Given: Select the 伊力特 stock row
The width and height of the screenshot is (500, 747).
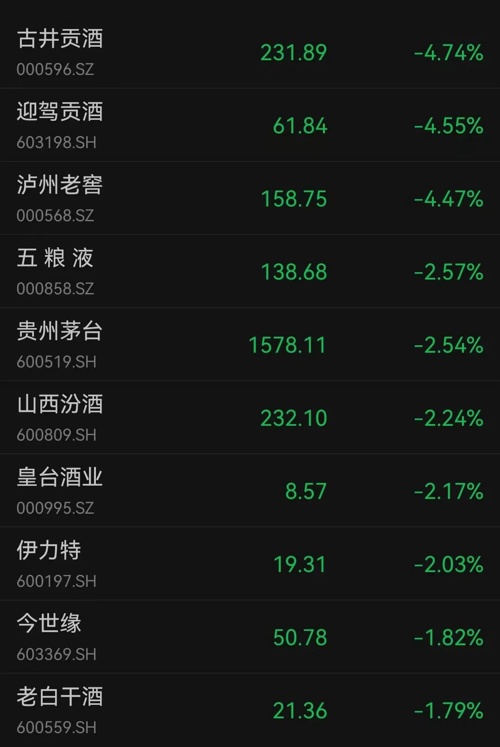Looking at the screenshot, I should [250, 564].
